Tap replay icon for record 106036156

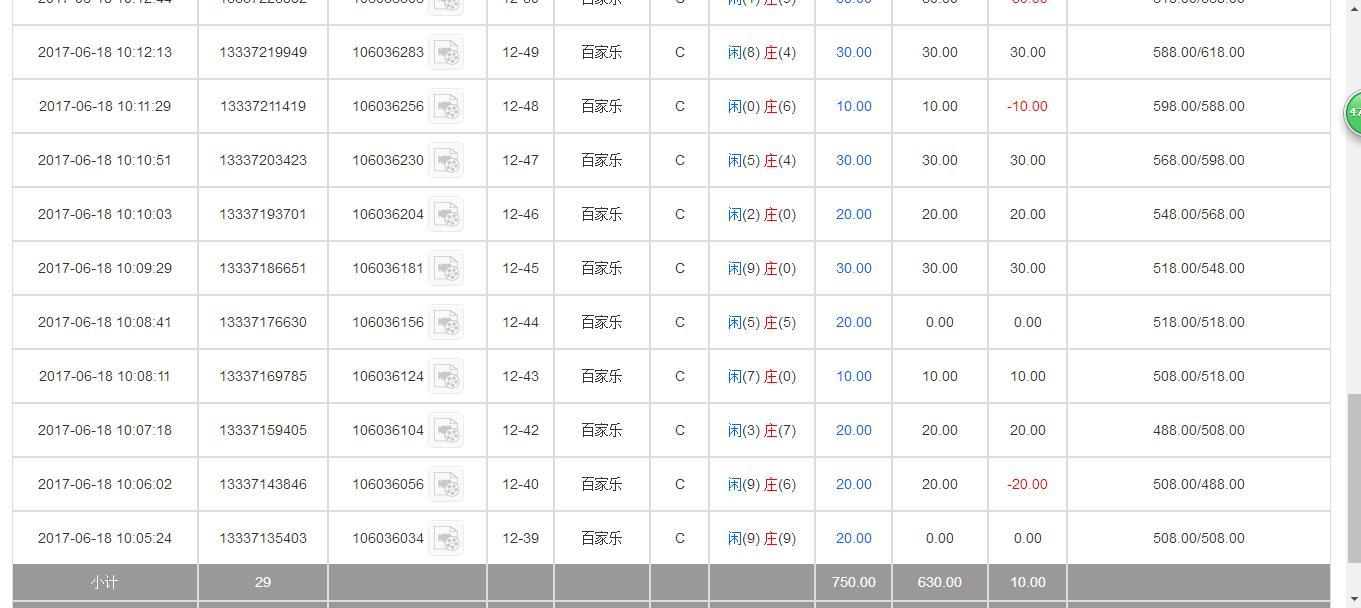click(446, 323)
